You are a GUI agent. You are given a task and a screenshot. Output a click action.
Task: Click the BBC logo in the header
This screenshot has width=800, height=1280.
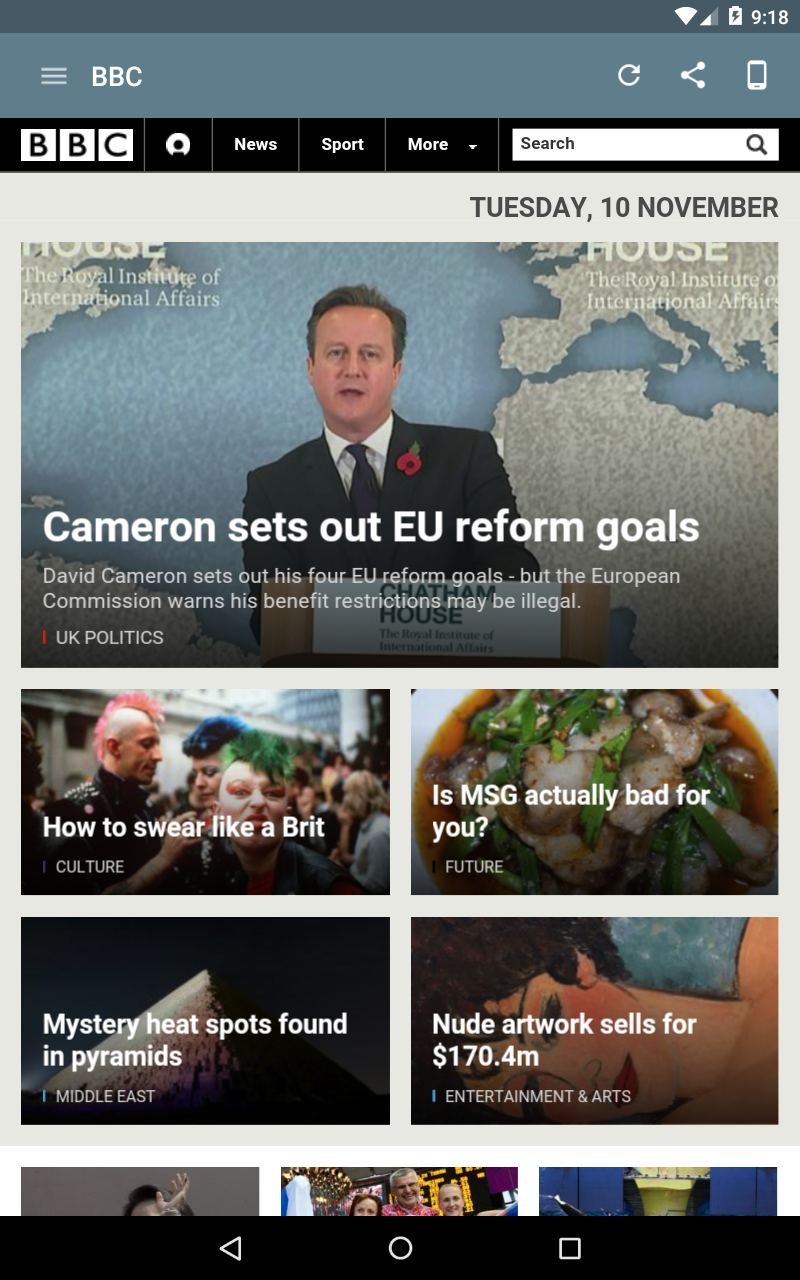pyautogui.click(x=76, y=144)
